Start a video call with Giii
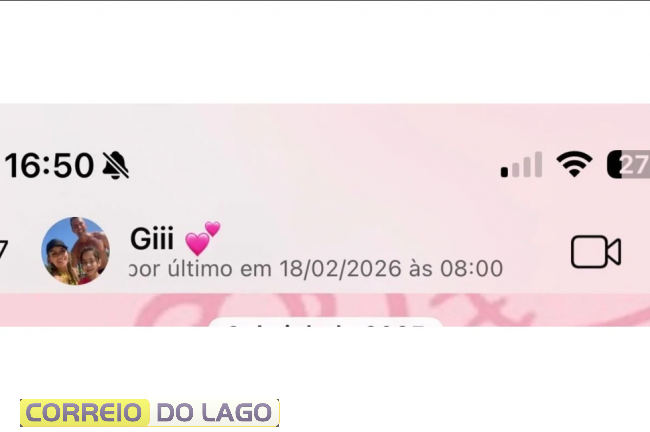The image size is (650, 432). coord(595,252)
